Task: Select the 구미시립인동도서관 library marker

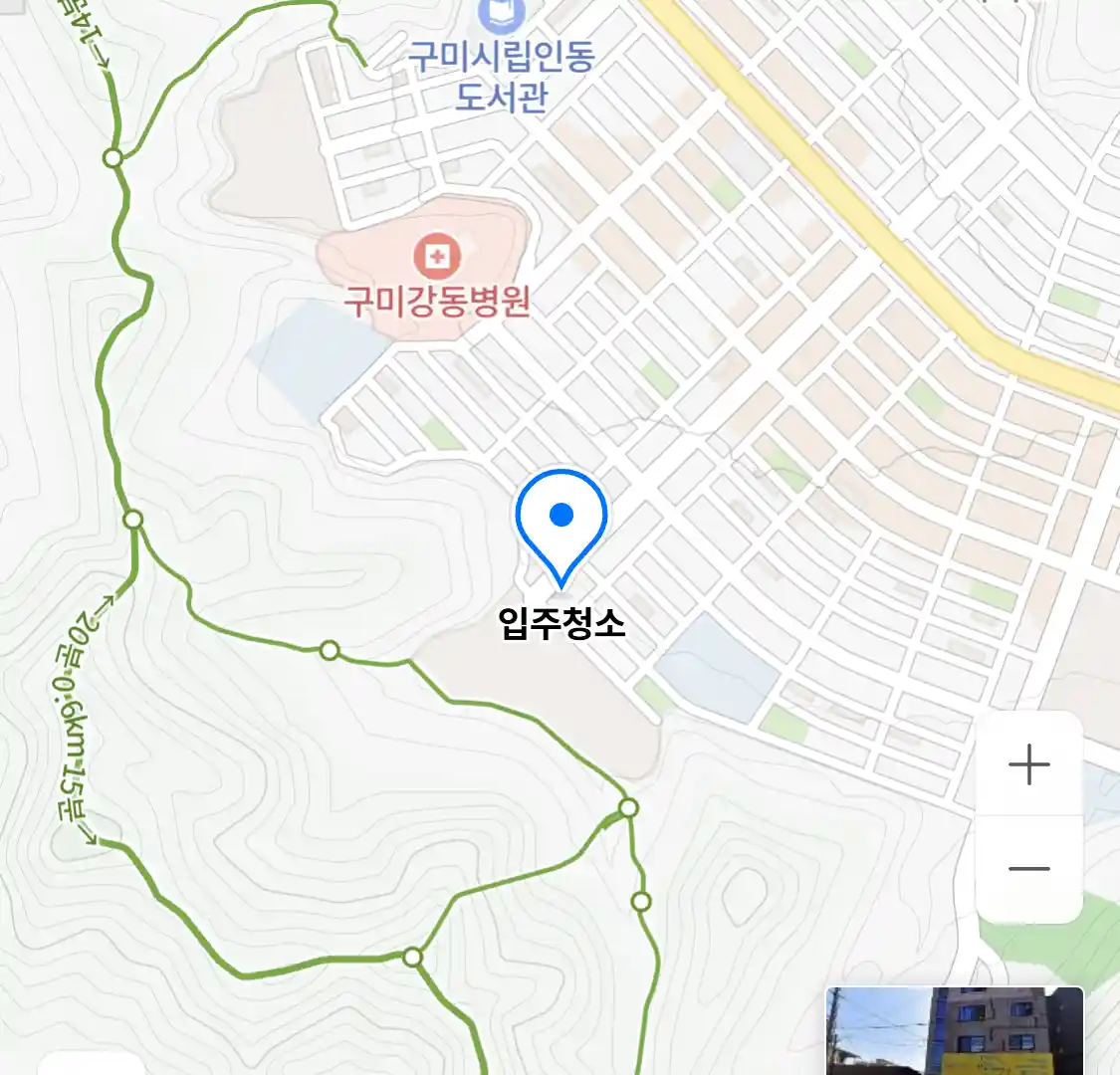Action: tap(501, 16)
